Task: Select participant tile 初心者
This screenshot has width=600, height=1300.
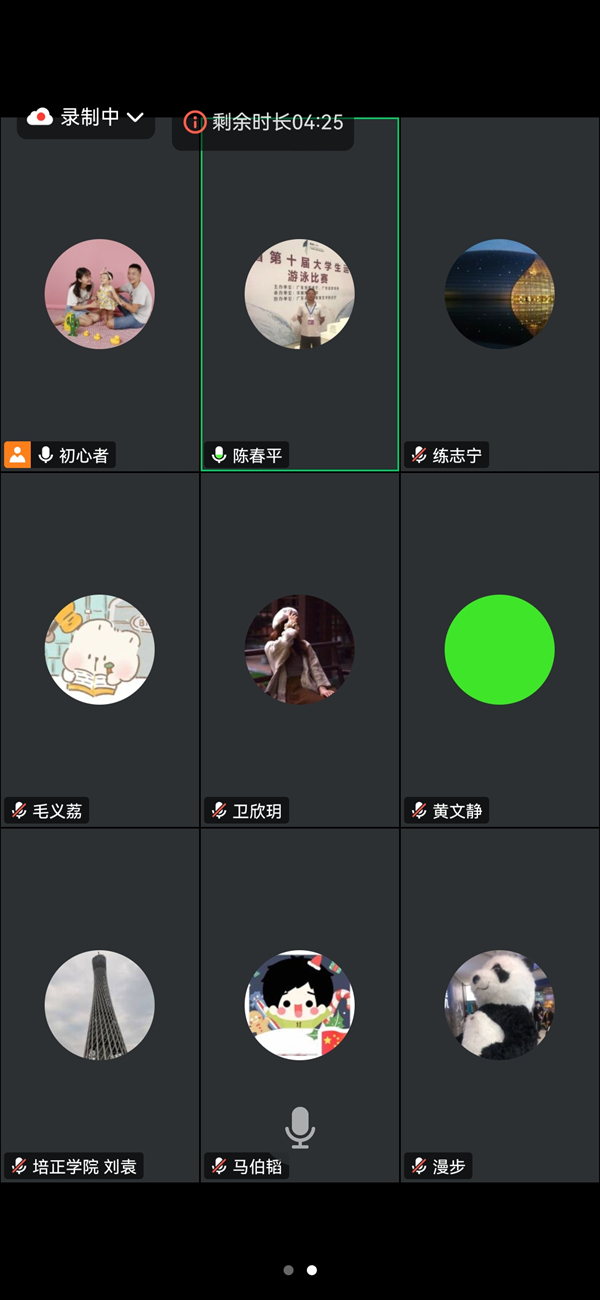Action: pos(99,295)
